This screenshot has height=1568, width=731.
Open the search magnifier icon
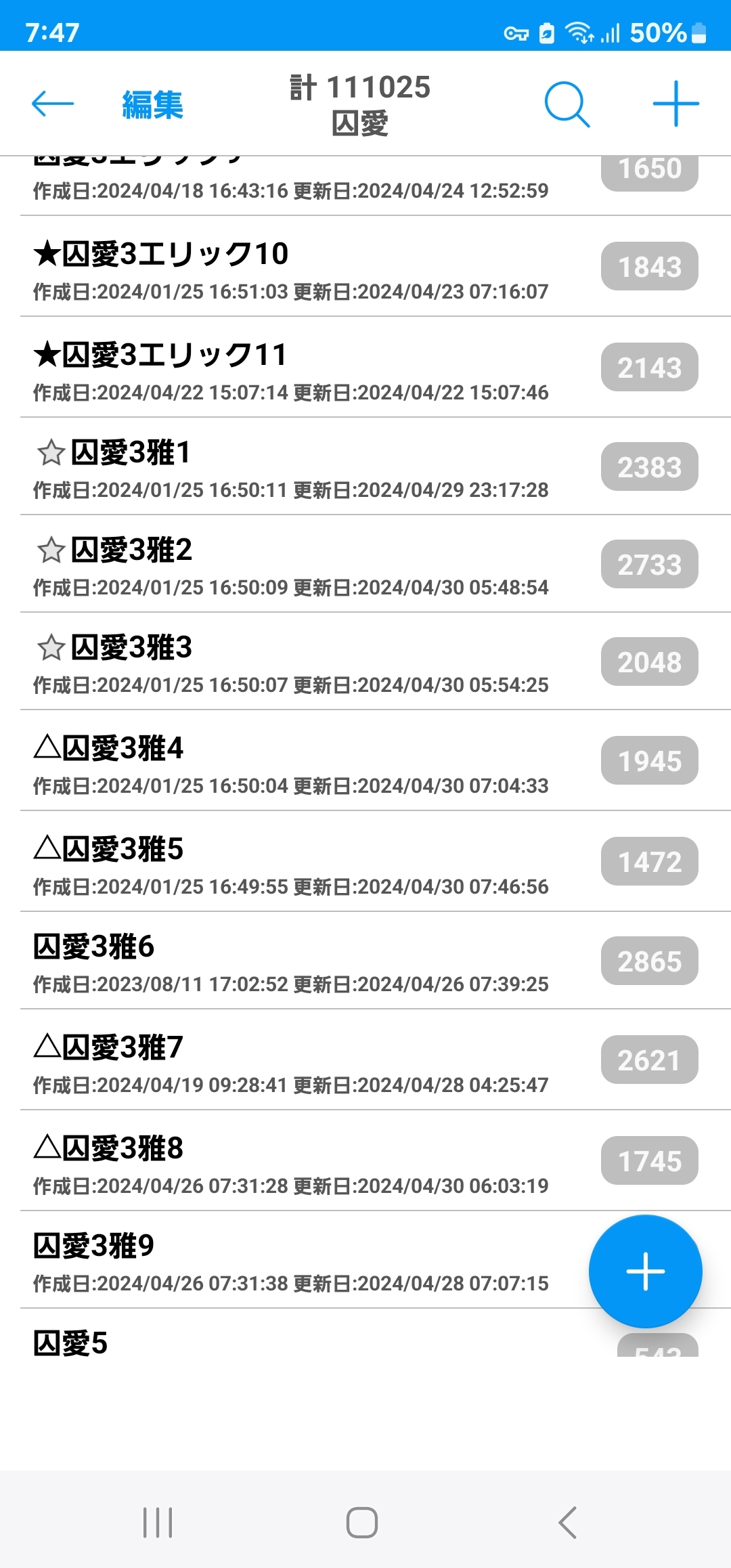pos(567,104)
